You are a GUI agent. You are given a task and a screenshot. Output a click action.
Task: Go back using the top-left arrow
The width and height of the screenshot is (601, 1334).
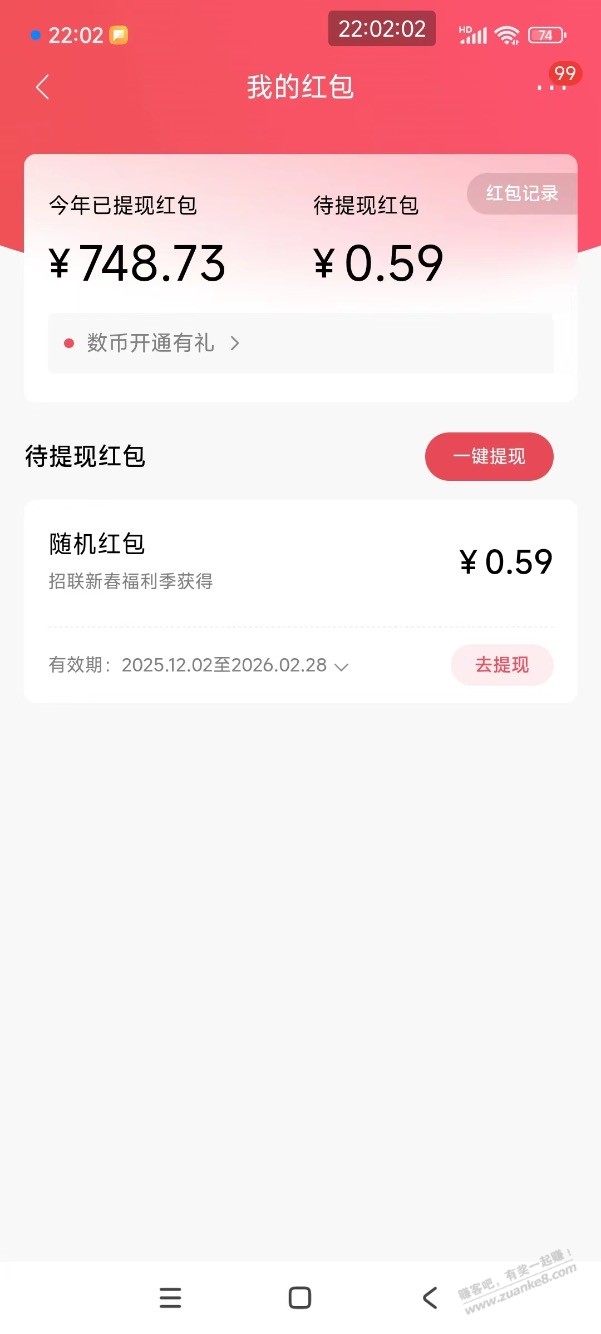point(42,87)
